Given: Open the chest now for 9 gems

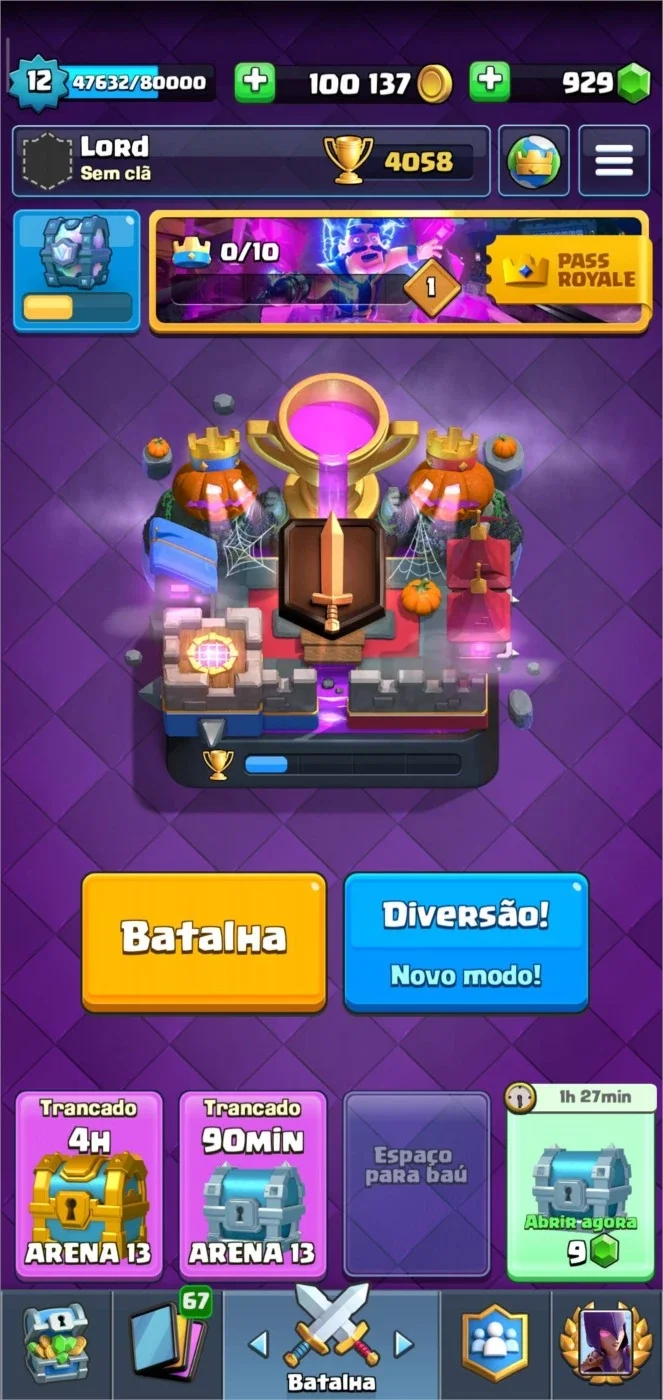Looking at the screenshot, I should [581, 1185].
